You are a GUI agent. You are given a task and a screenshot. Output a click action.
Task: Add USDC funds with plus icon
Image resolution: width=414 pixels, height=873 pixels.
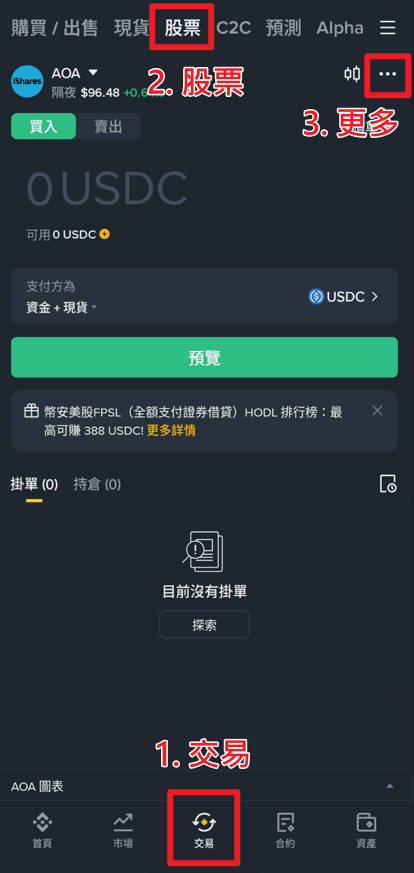pyautogui.click(x=105, y=234)
